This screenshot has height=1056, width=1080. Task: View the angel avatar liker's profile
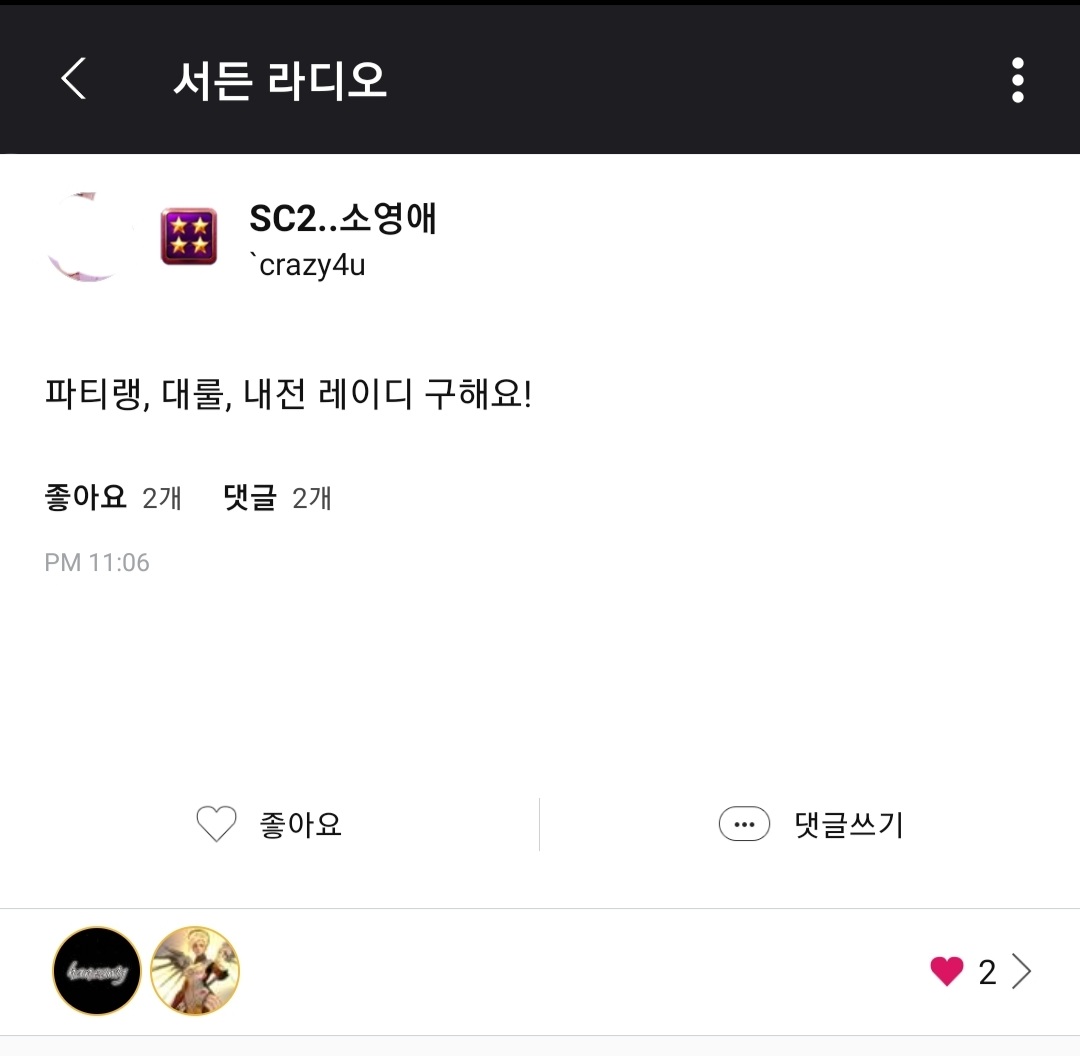(195, 971)
